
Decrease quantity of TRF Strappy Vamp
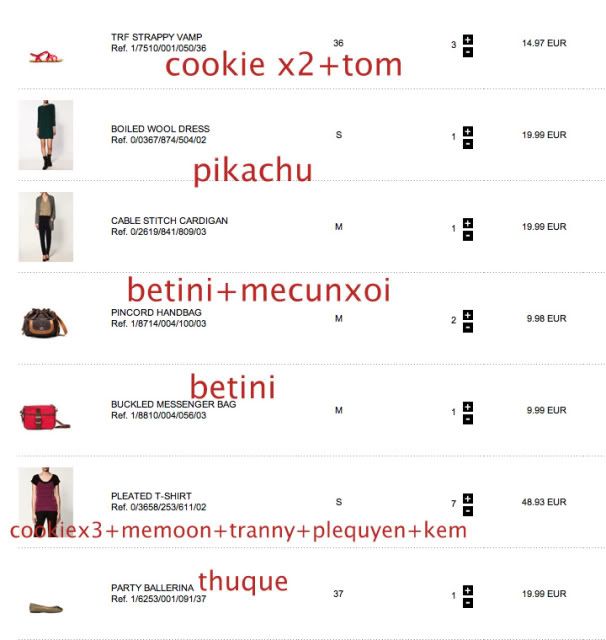(468, 51)
